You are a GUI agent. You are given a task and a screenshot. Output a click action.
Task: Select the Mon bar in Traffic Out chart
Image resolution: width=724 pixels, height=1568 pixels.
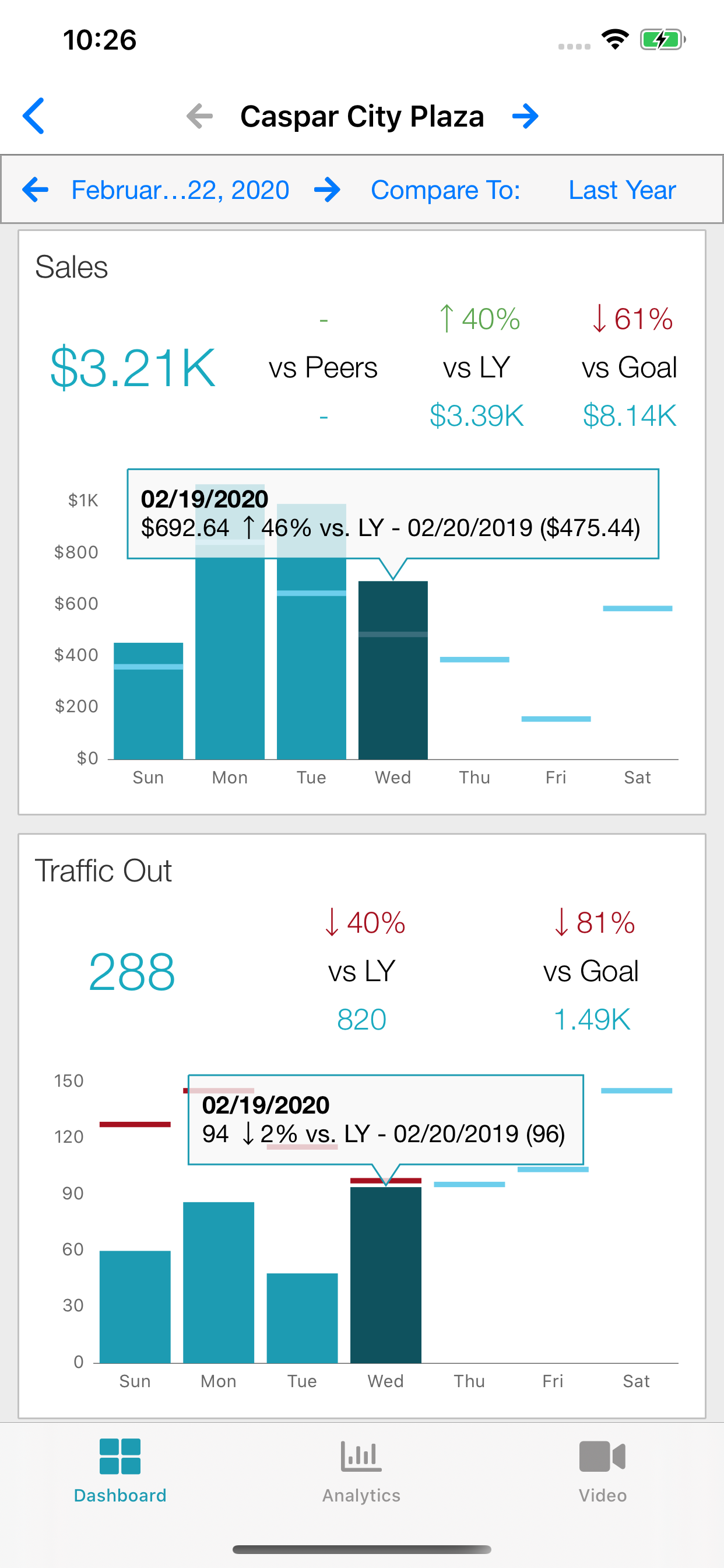coord(219,1283)
